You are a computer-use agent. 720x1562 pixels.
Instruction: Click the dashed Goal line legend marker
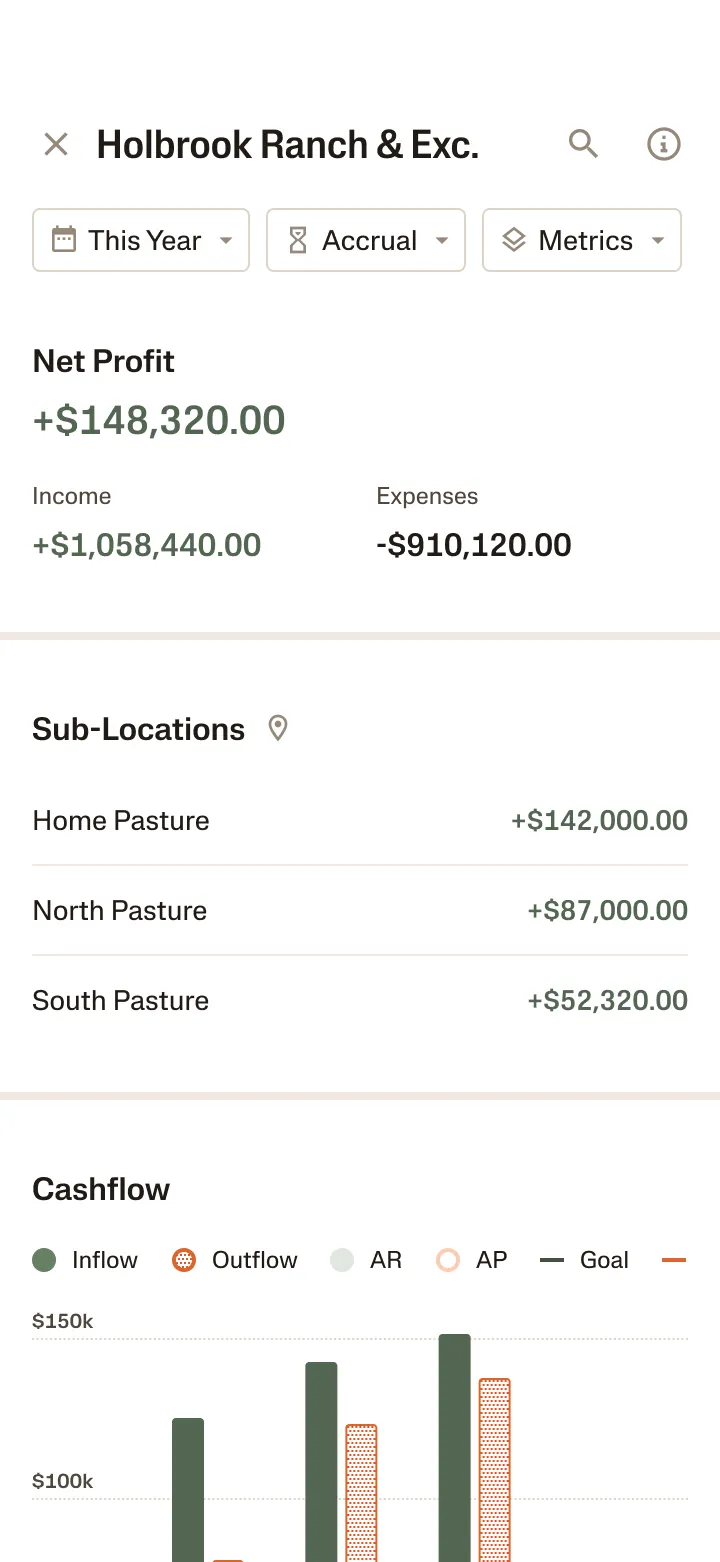click(552, 1260)
